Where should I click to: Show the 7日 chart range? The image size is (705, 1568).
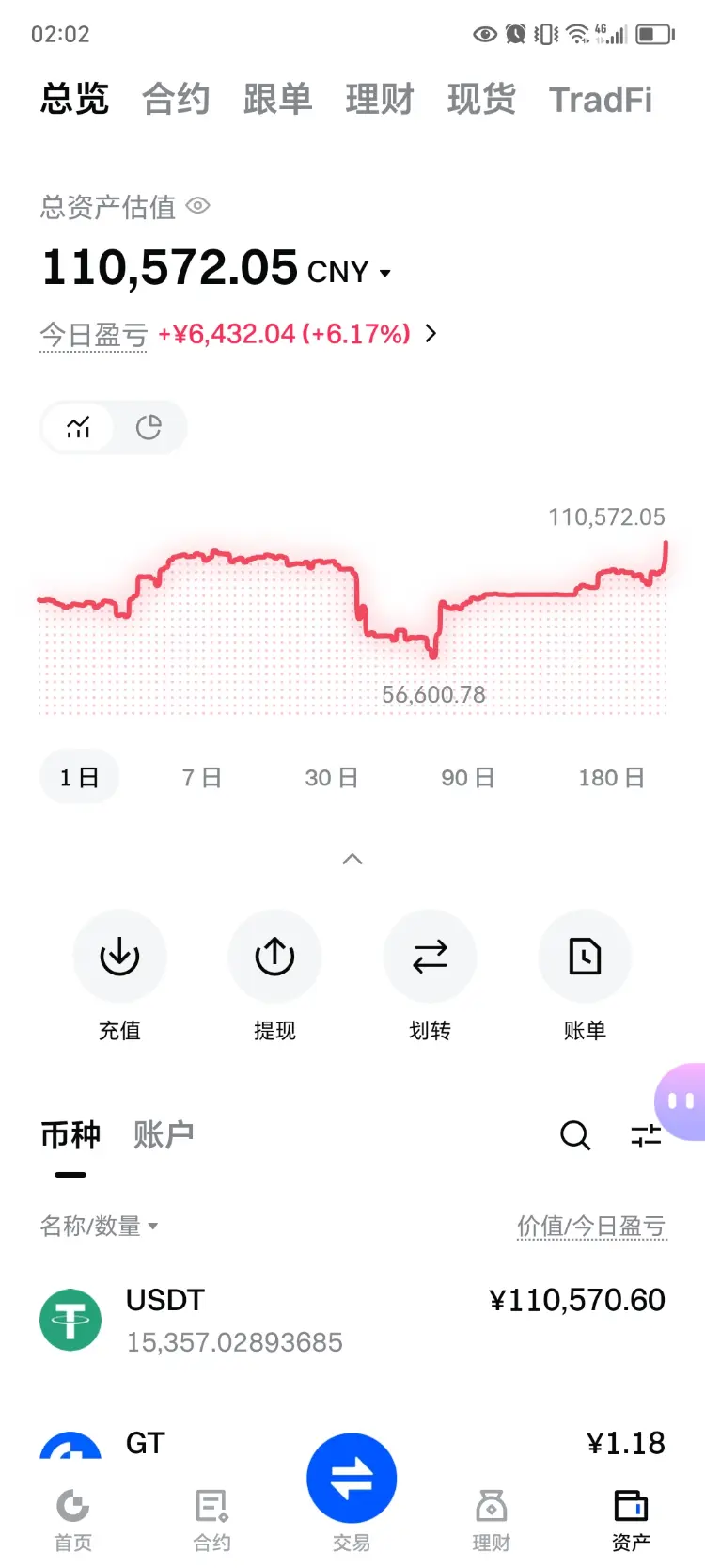tap(202, 778)
